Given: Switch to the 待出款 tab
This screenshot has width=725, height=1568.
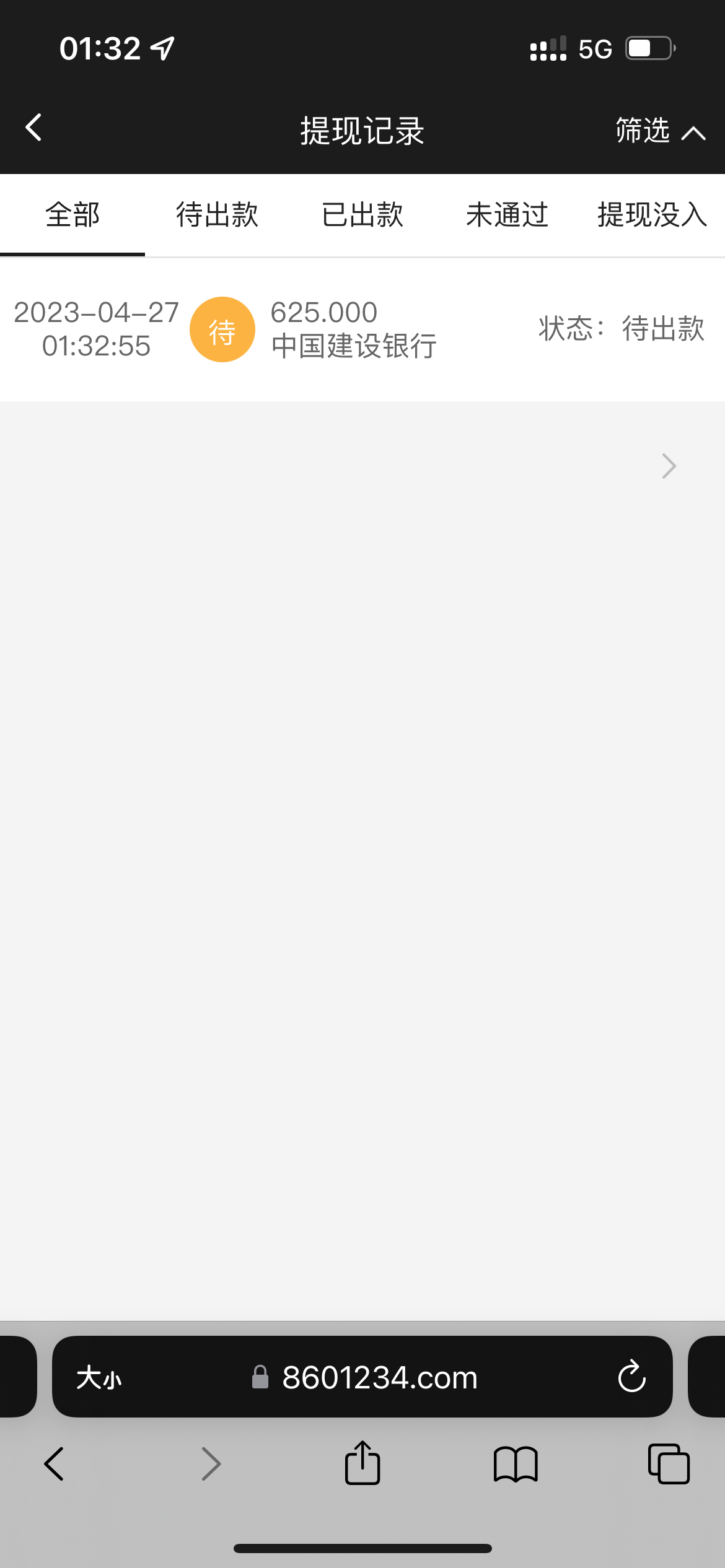Looking at the screenshot, I should (x=217, y=216).
